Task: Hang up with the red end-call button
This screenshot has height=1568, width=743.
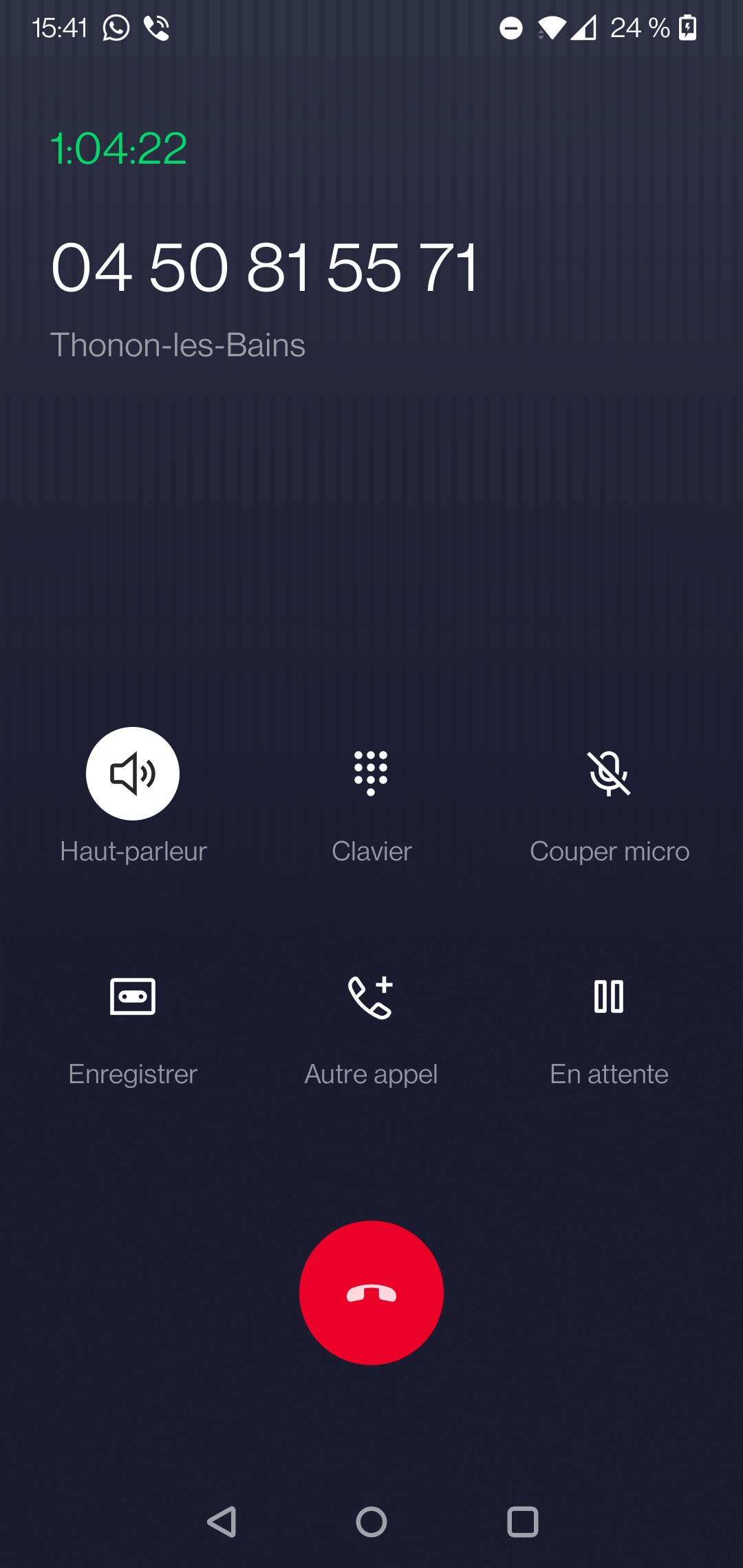Action: [x=371, y=1293]
